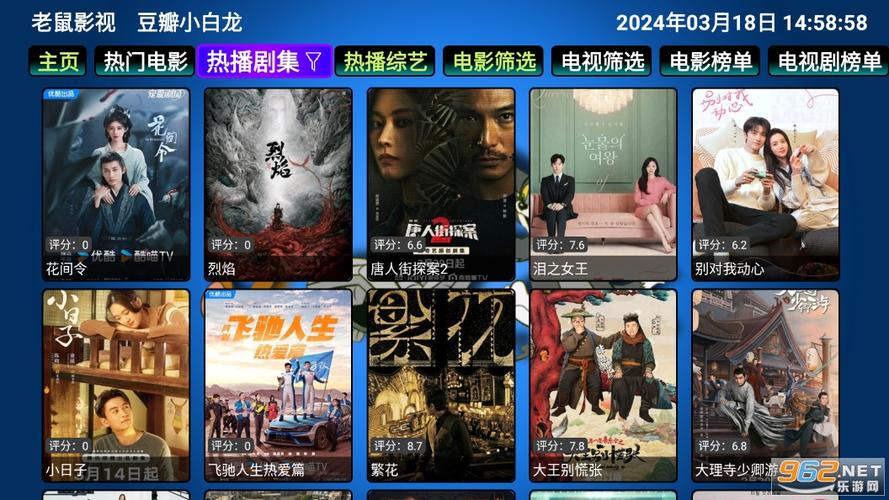View 大王别慌张 details
Screen dimensions: 889x500
(603, 385)
